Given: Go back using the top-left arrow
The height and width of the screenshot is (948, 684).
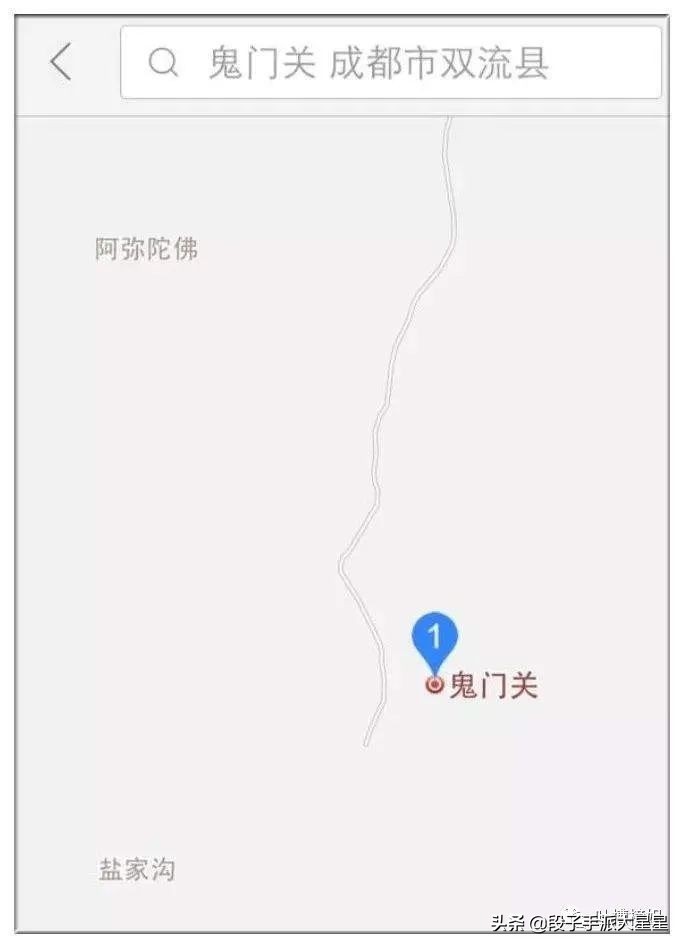Looking at the screenshot, I should point(61,63).
